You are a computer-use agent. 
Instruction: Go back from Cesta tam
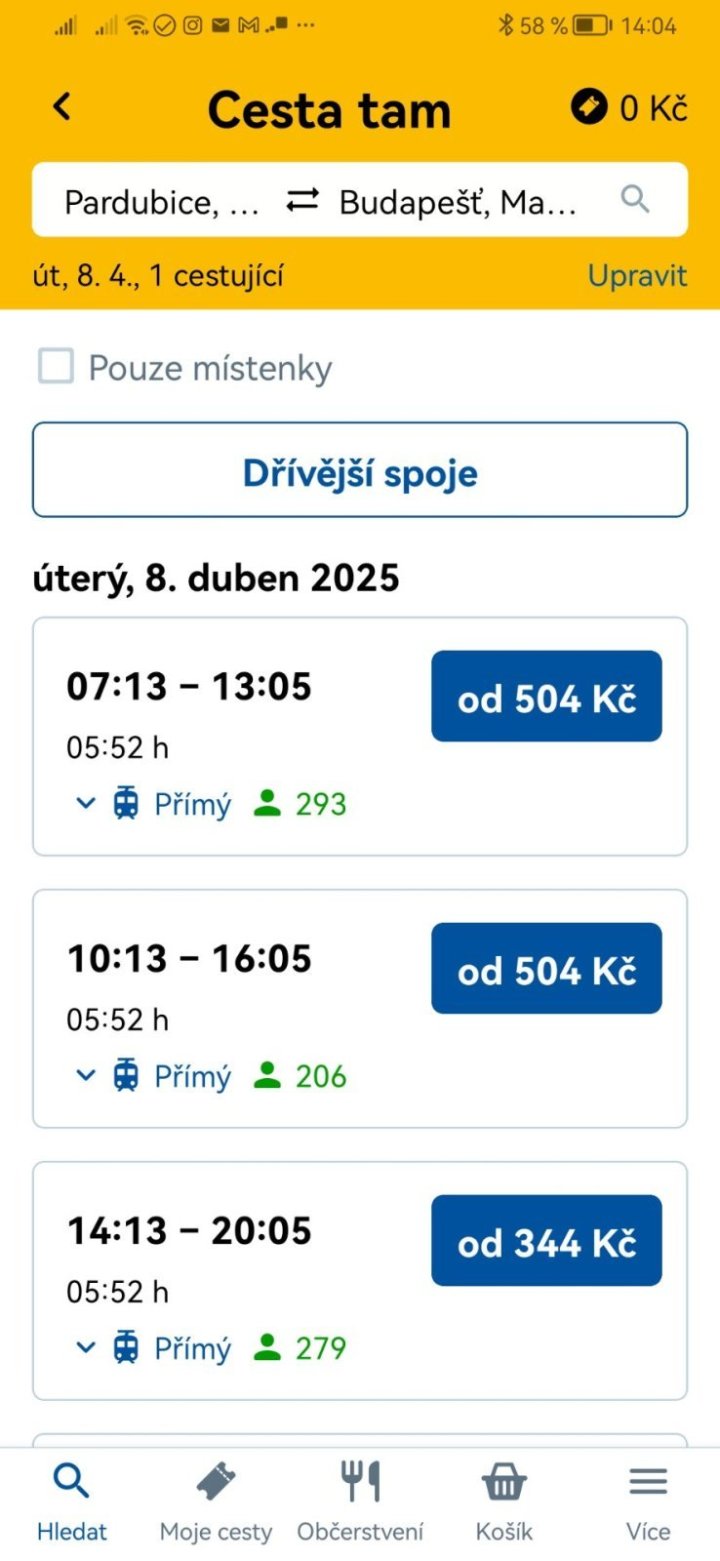coord(62,107)
